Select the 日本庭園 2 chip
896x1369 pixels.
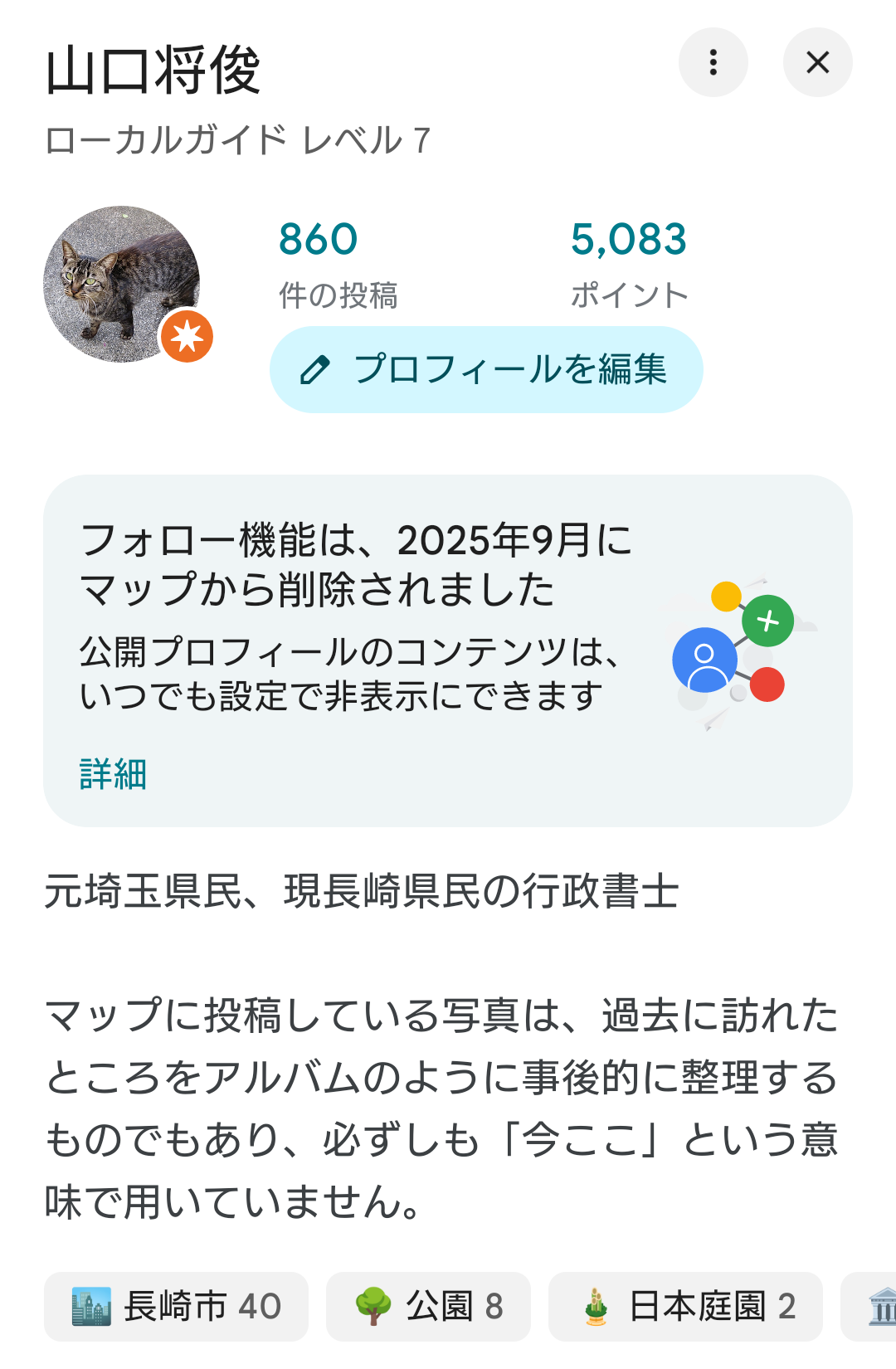pyautogui.click(x=685, y=1307)
